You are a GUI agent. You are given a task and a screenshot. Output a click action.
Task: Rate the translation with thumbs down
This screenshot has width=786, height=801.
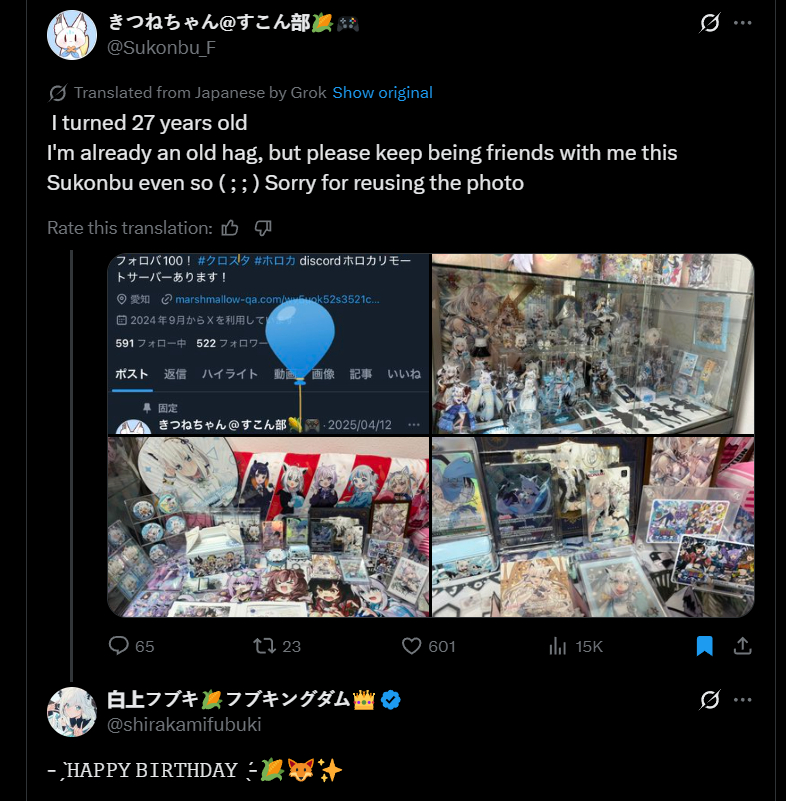click(x=263, y=228)
